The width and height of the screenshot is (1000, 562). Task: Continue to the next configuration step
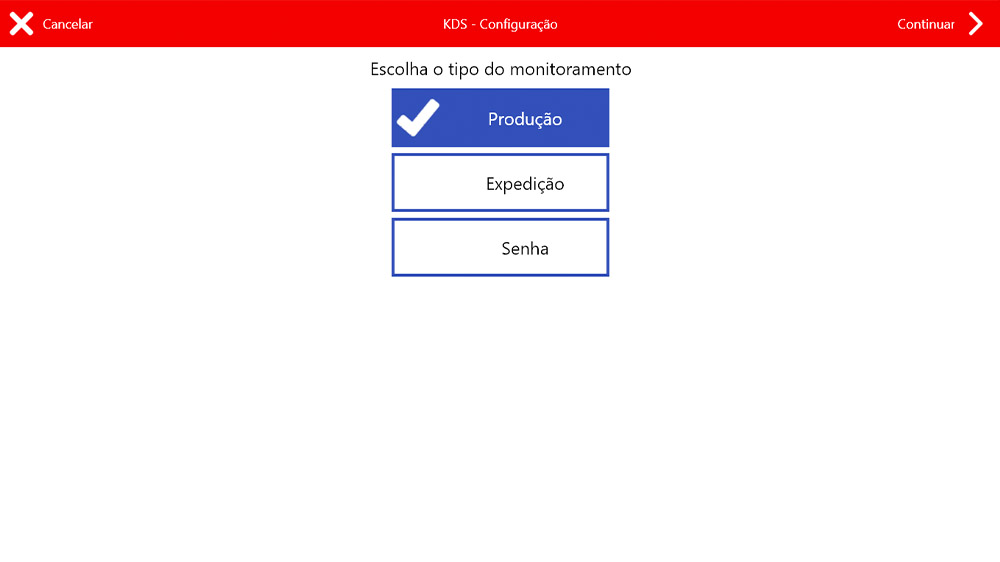pyautogui.click(x=940, y=24)
